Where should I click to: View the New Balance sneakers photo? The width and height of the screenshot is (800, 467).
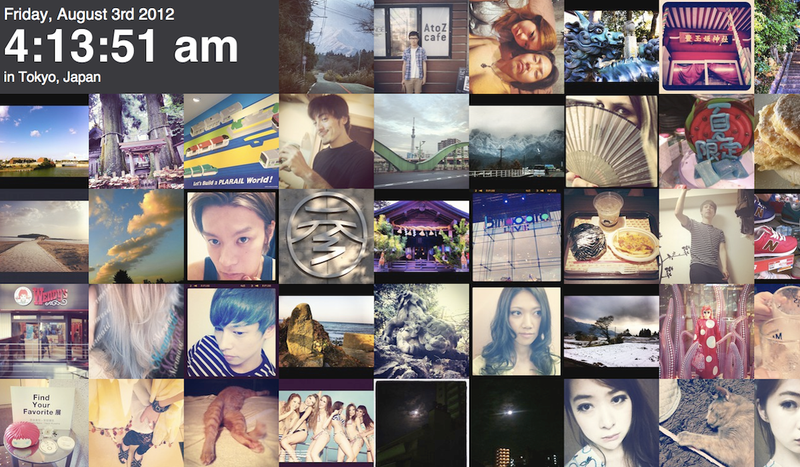pos(777,236)
